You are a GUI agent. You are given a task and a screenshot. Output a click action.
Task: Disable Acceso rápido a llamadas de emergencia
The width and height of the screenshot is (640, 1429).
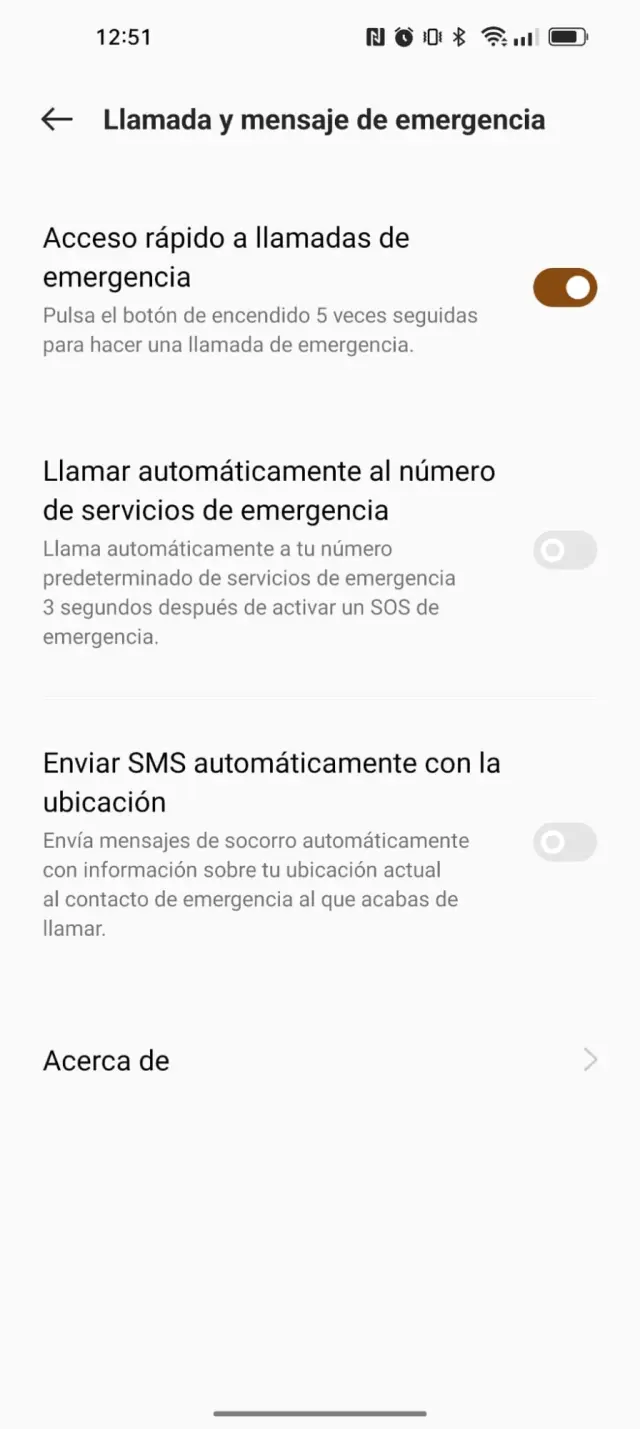click(x=565, y=288)
